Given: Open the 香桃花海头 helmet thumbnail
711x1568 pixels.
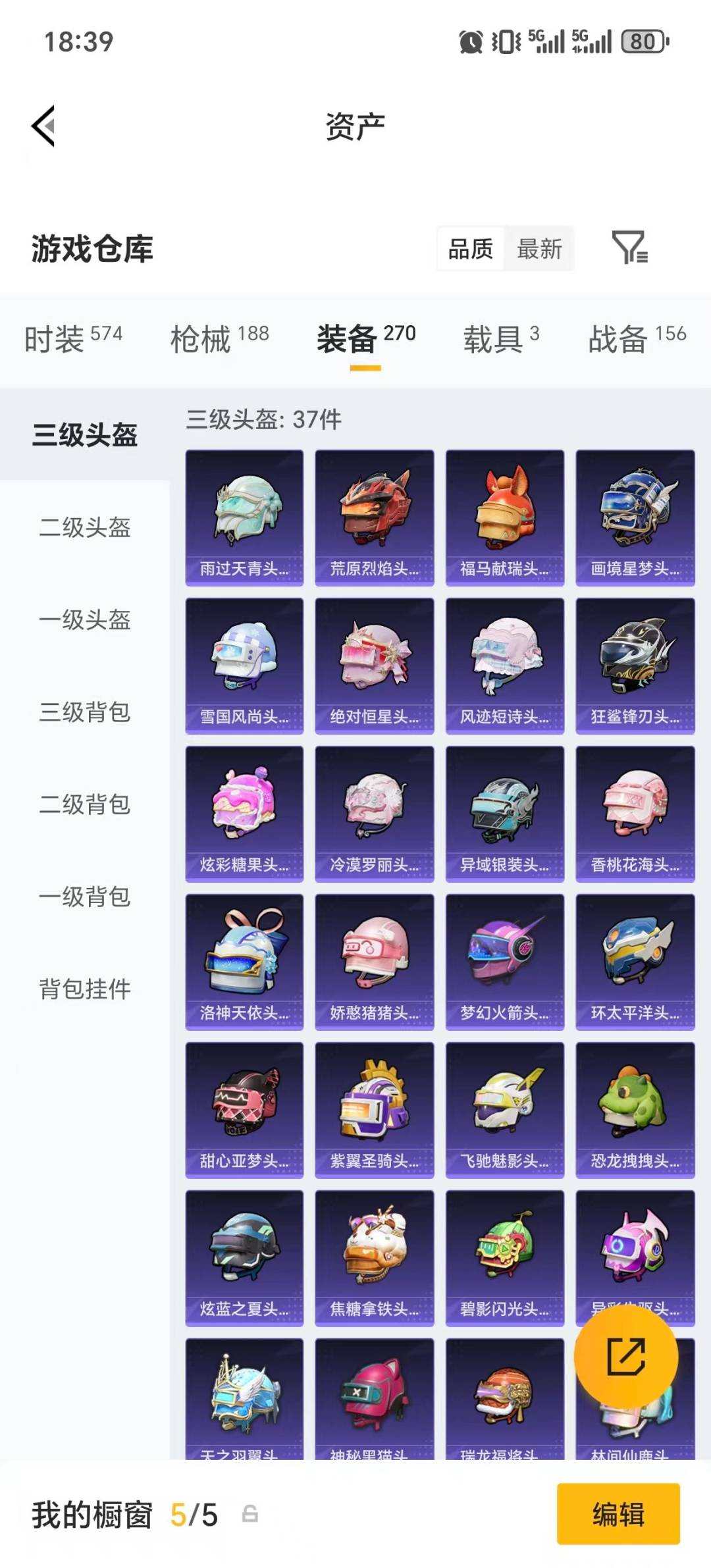Looking at the screenshot, I should 635,813.
